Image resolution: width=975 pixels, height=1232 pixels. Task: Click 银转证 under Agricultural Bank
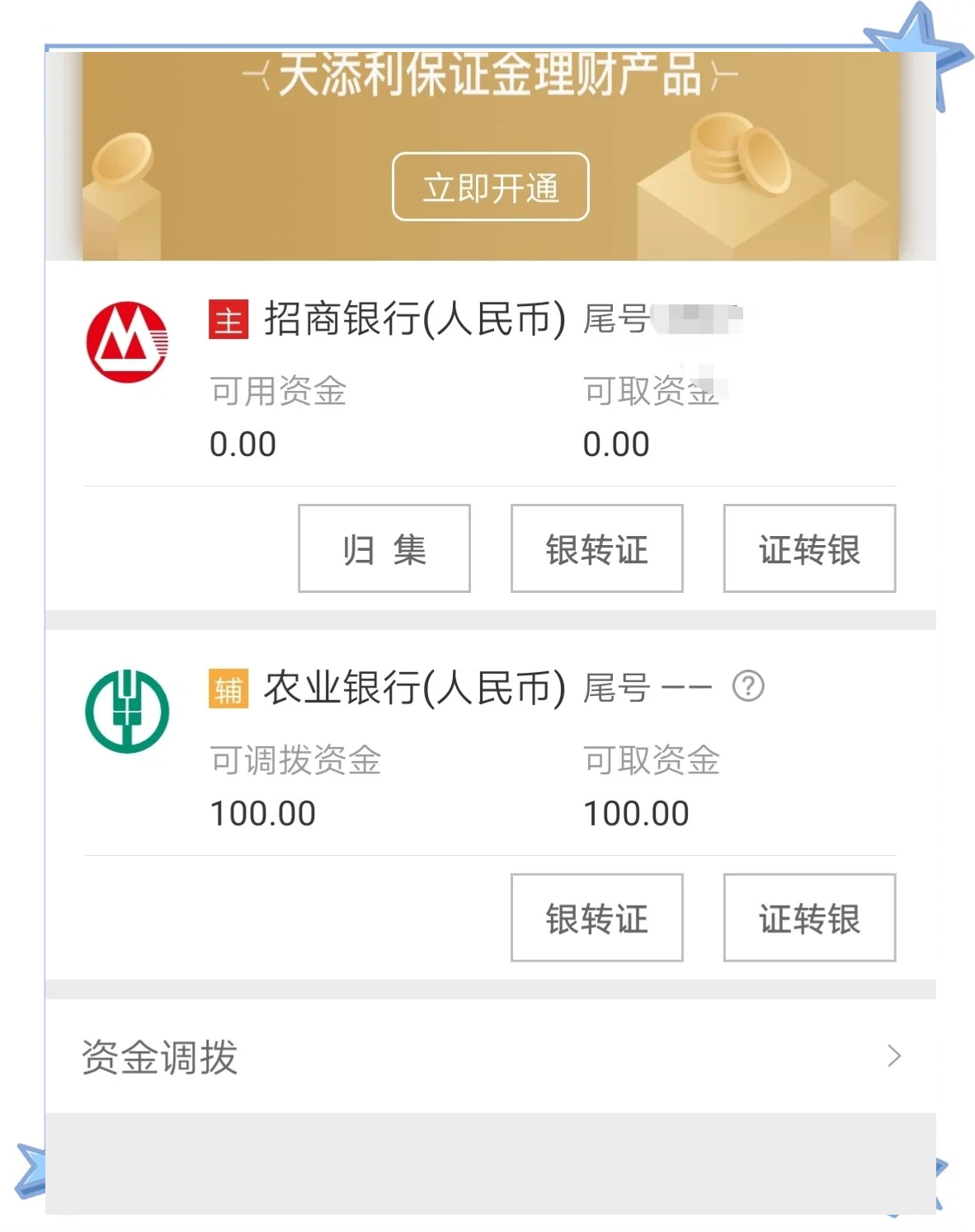596,918
